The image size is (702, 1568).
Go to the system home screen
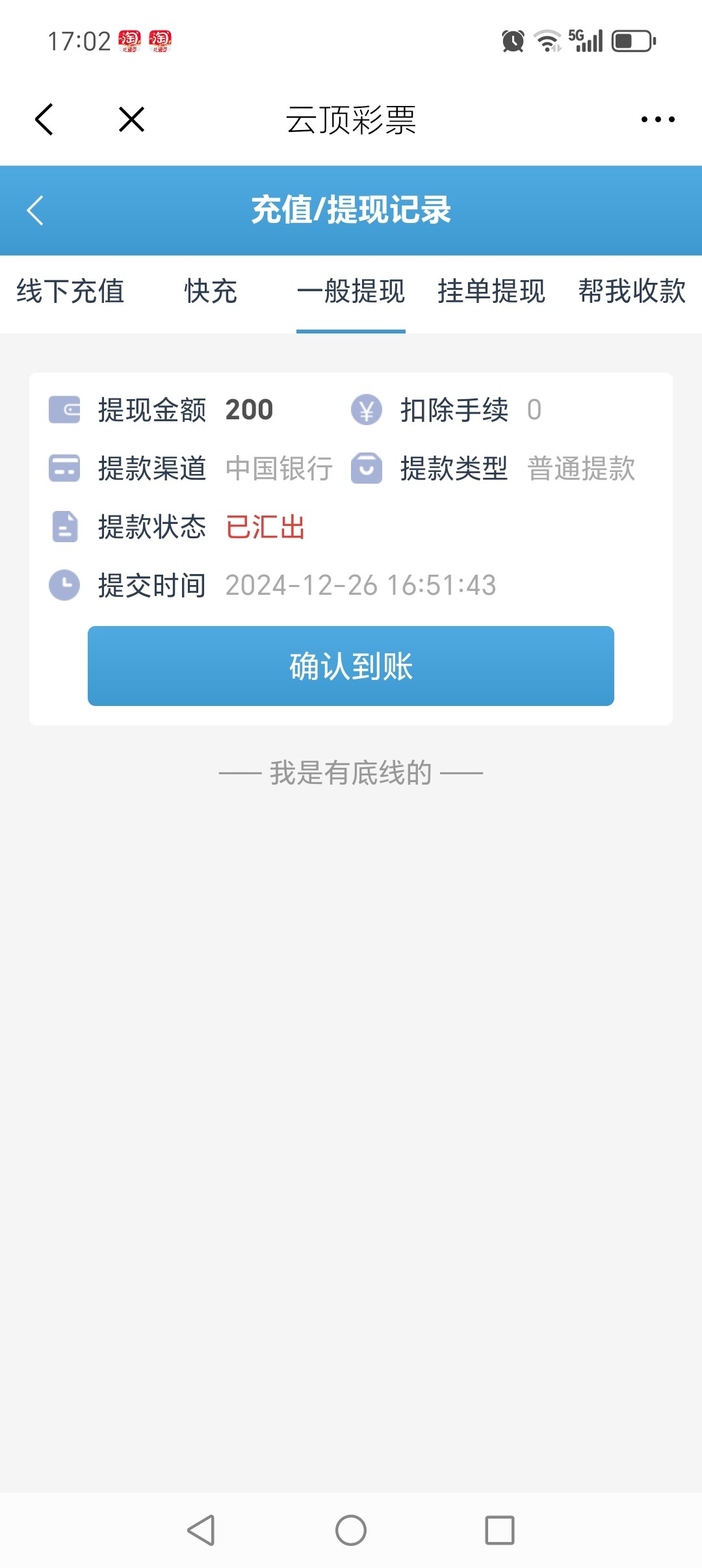(x=351, y=1530)
